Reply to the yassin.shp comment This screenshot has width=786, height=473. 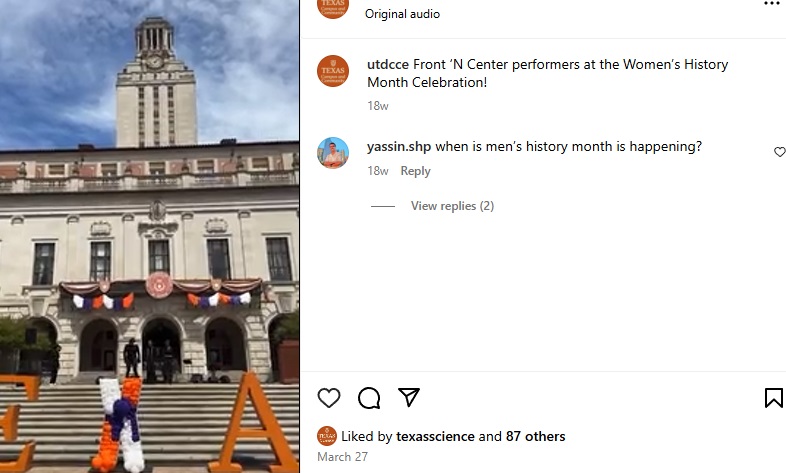coord(415,171)
